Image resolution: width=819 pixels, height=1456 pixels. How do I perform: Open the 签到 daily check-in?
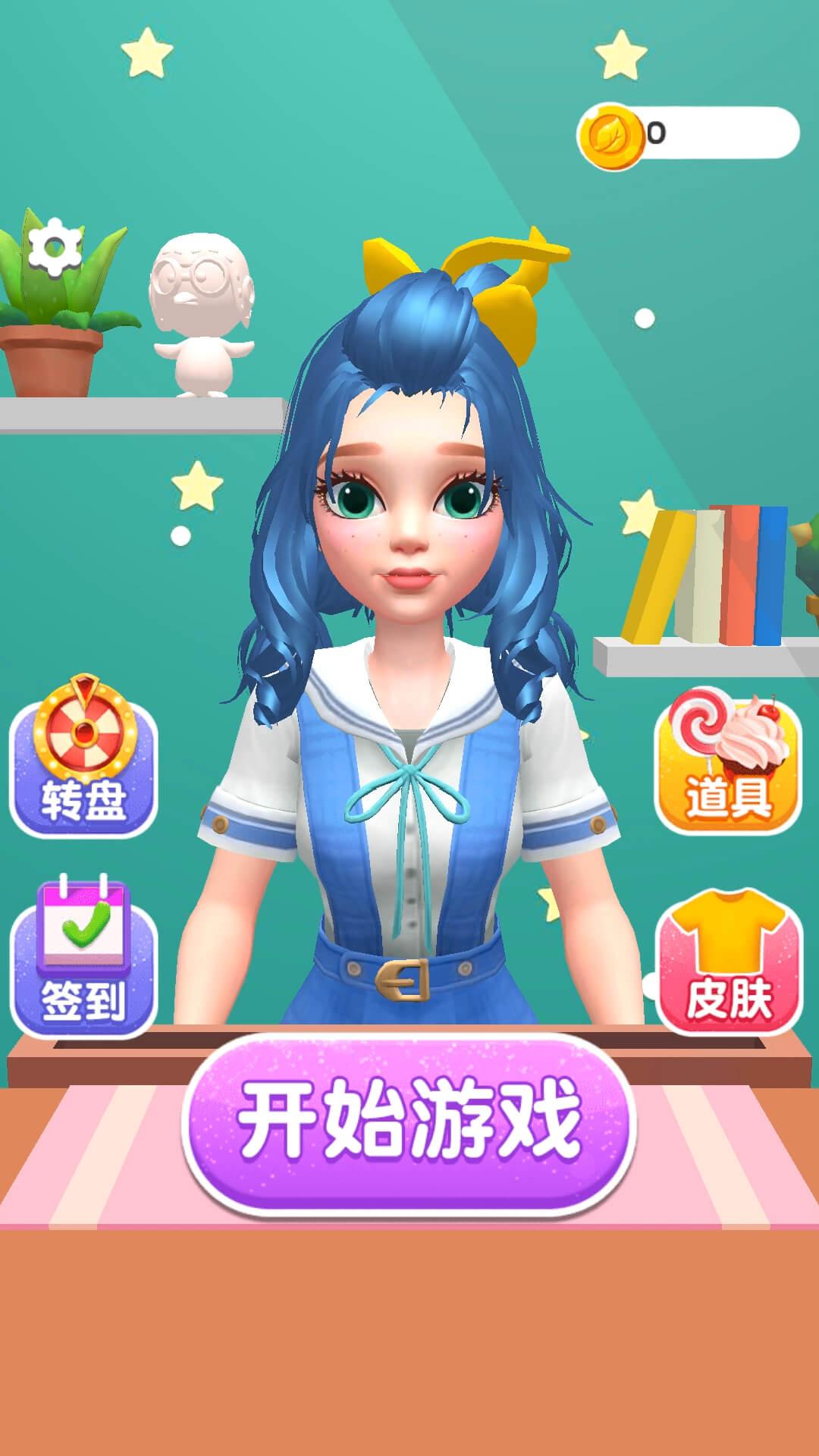pos(83,959)
